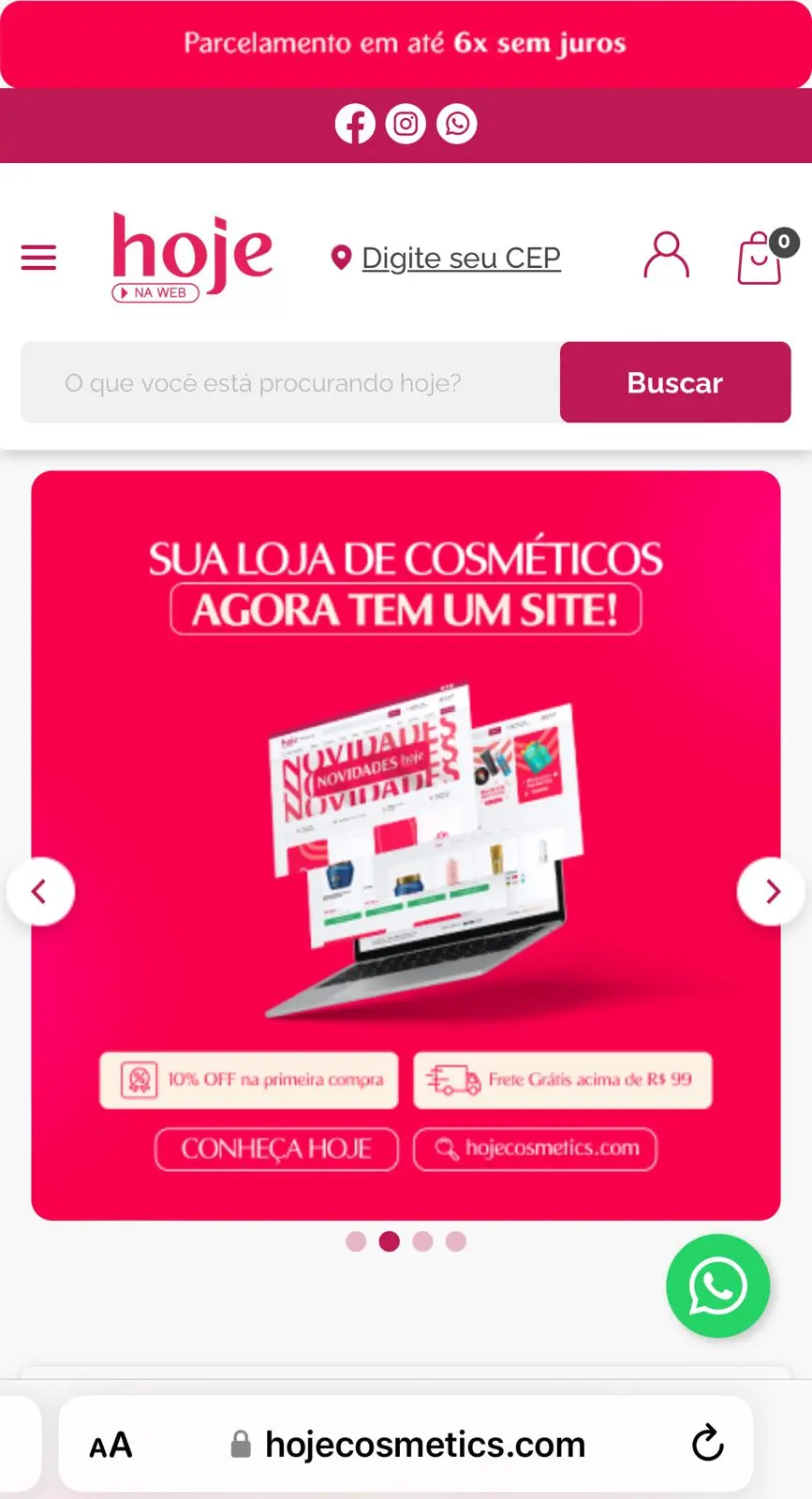This screenshot has height=1499, width=812.
Task: Reload the page
Action: pyautogui.click(x=708, y=1444)
